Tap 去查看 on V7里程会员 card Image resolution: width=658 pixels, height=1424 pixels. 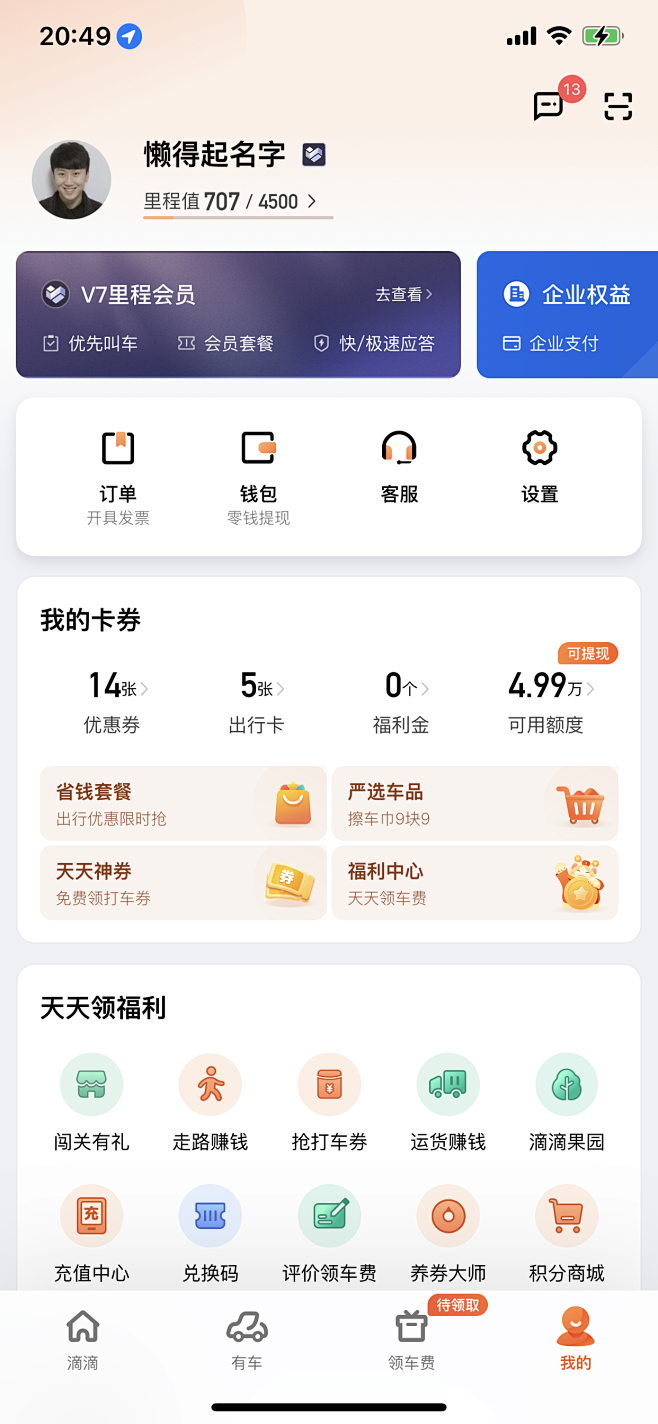coord(404,294)
